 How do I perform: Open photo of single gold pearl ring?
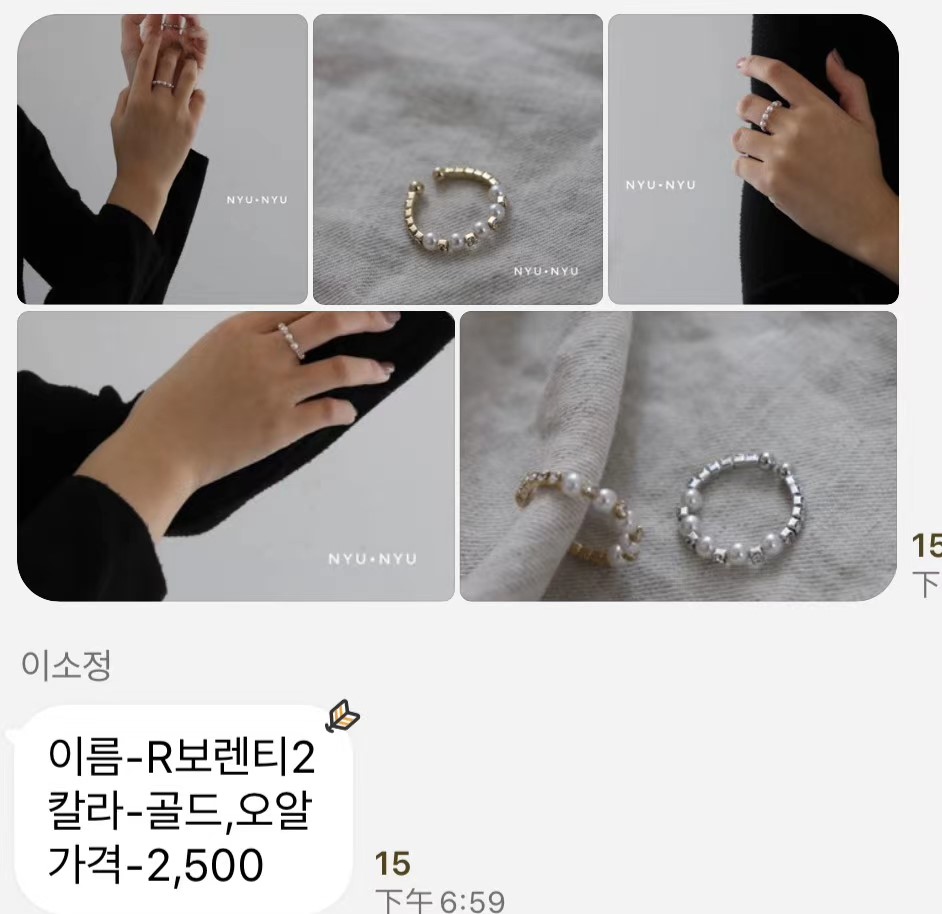[457, 159]
